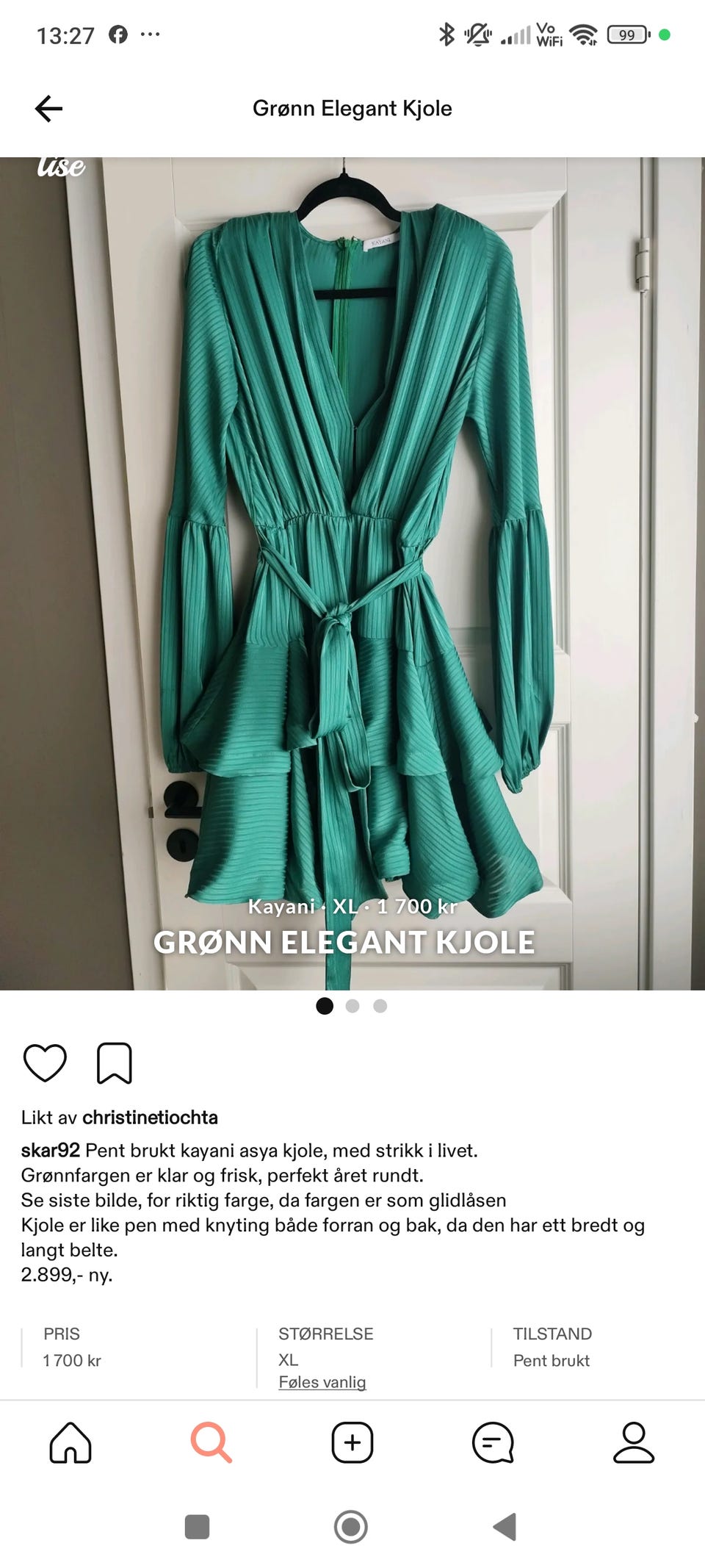
Task: Tap the plus icon to list an item
Action: pyautogui.click(x=352, y=1442)
